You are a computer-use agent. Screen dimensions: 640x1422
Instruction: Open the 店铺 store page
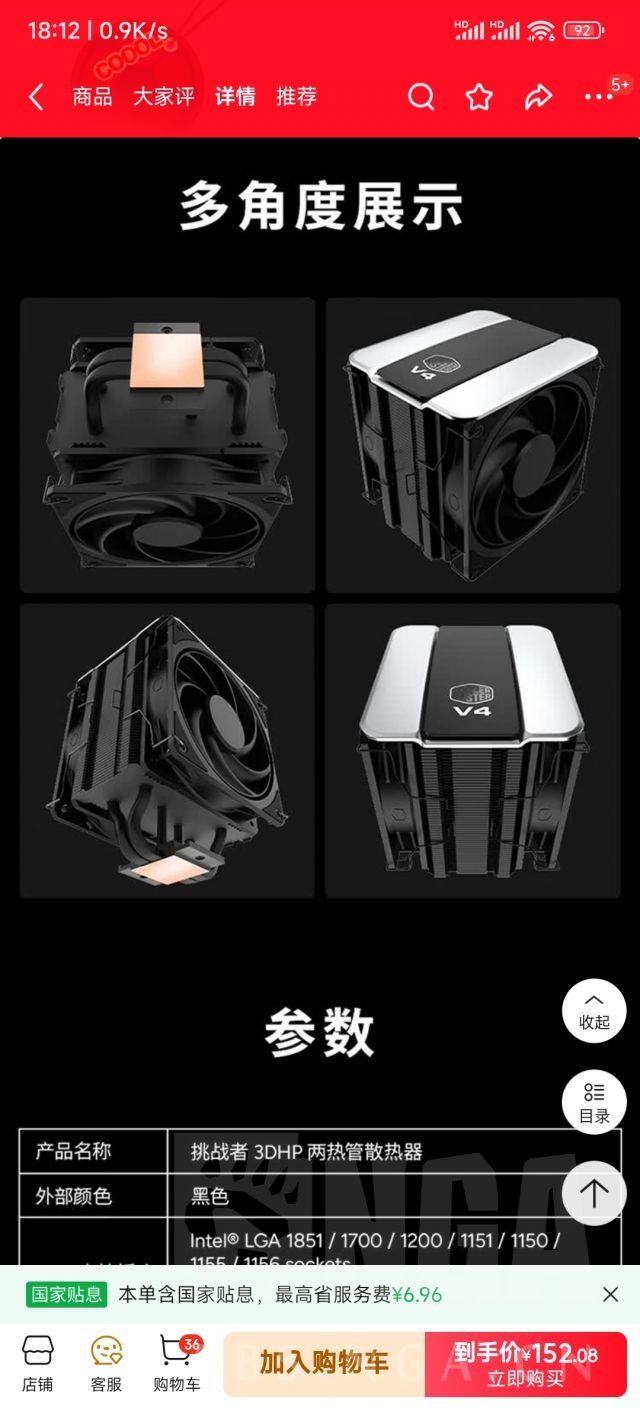coord(38,1364)
